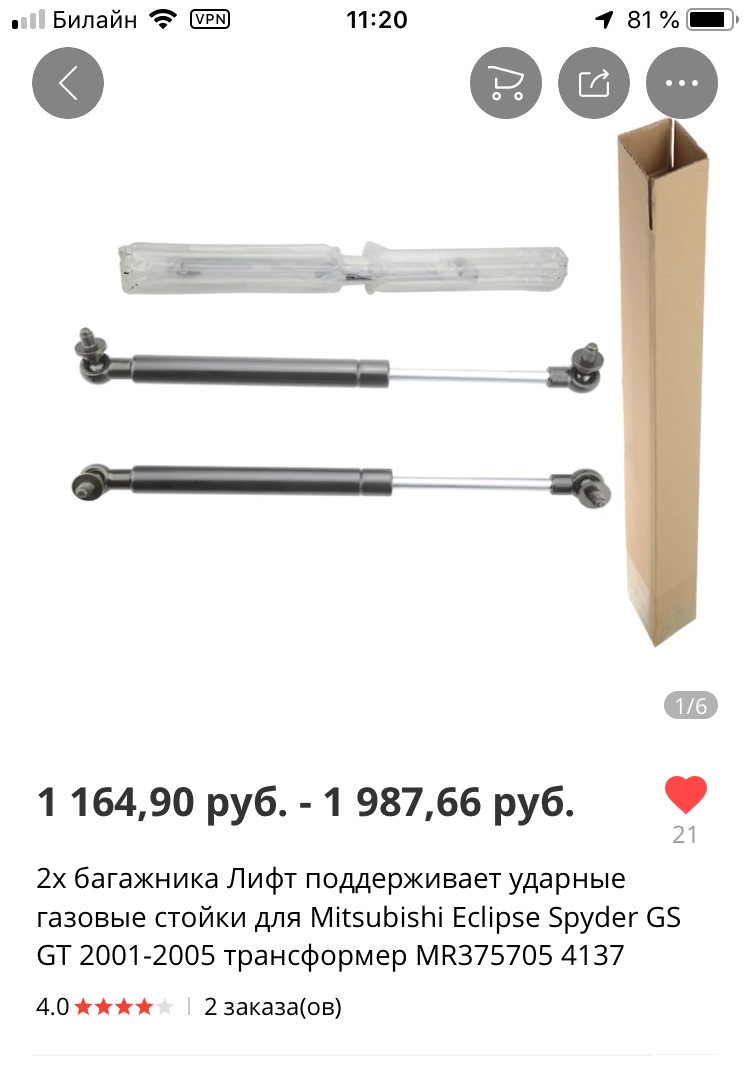Add this product to wishlist with heart

point(685,795)
